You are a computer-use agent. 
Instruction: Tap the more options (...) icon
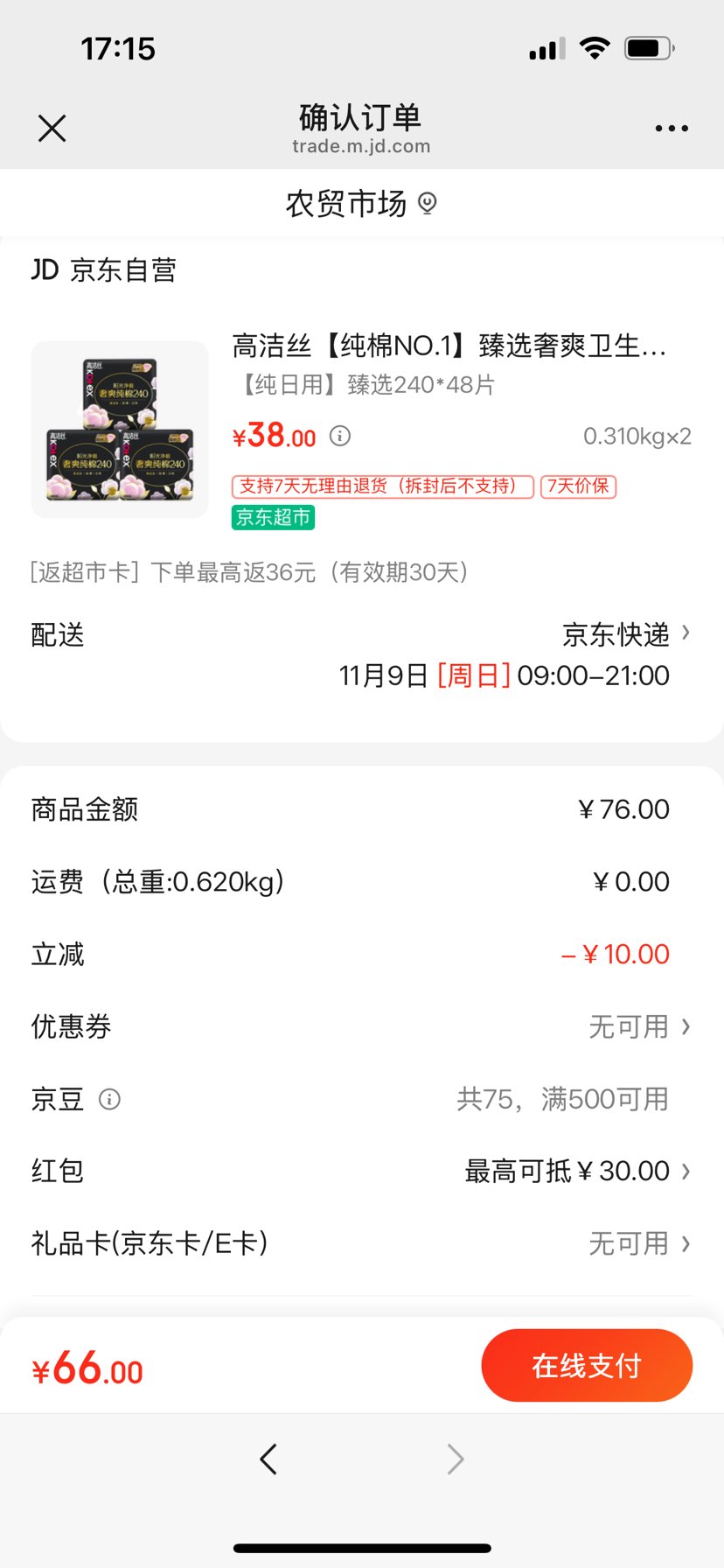point(671,128)
